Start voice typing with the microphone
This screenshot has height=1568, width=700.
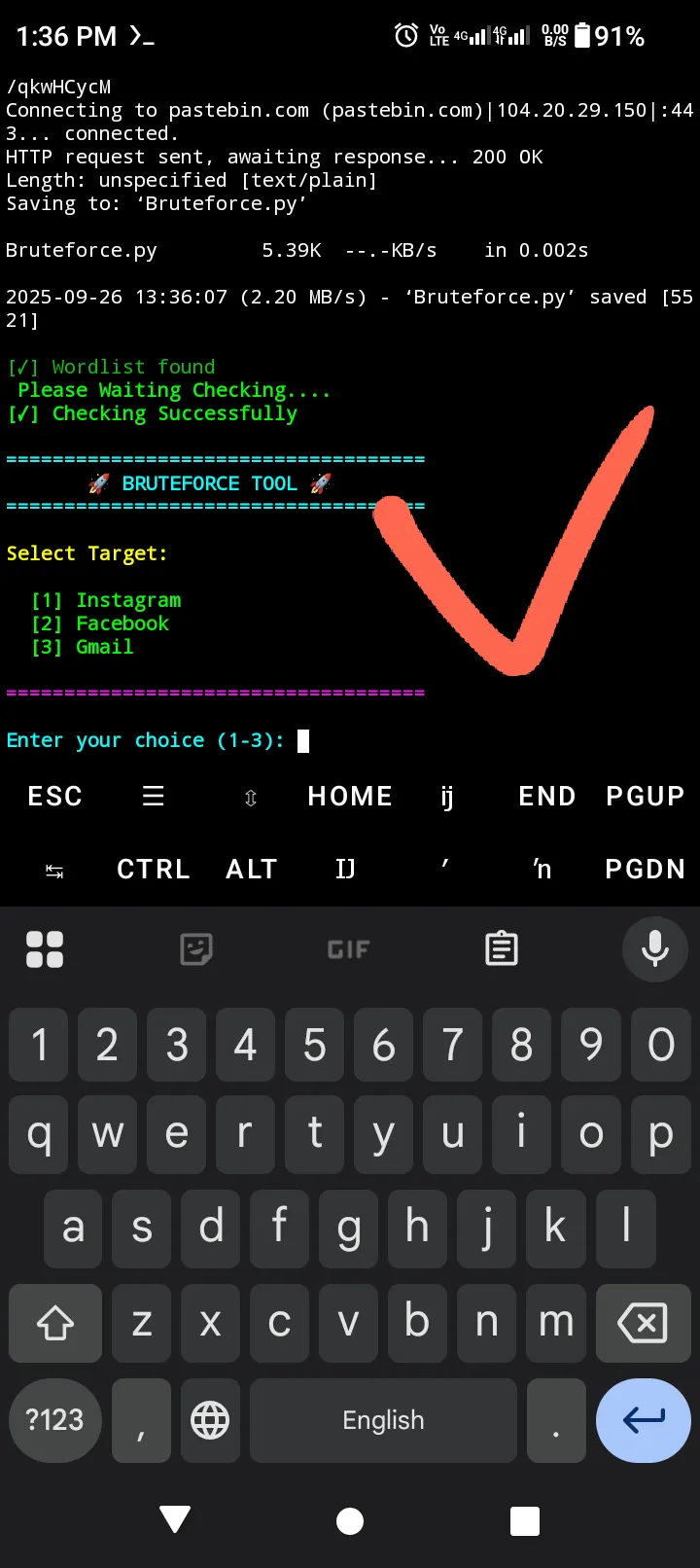[654, 948]
